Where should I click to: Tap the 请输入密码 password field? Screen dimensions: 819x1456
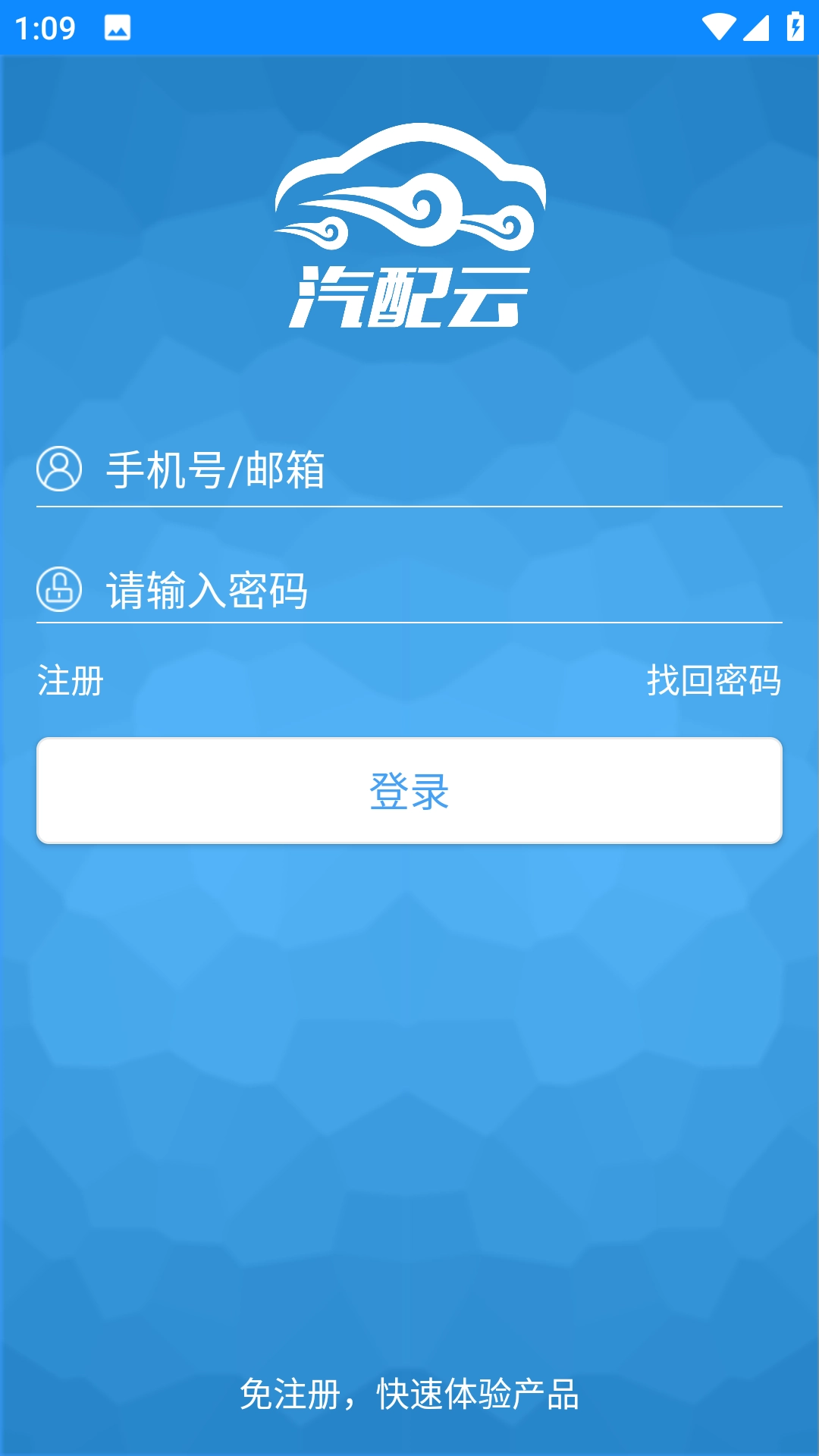click(379, 590)
